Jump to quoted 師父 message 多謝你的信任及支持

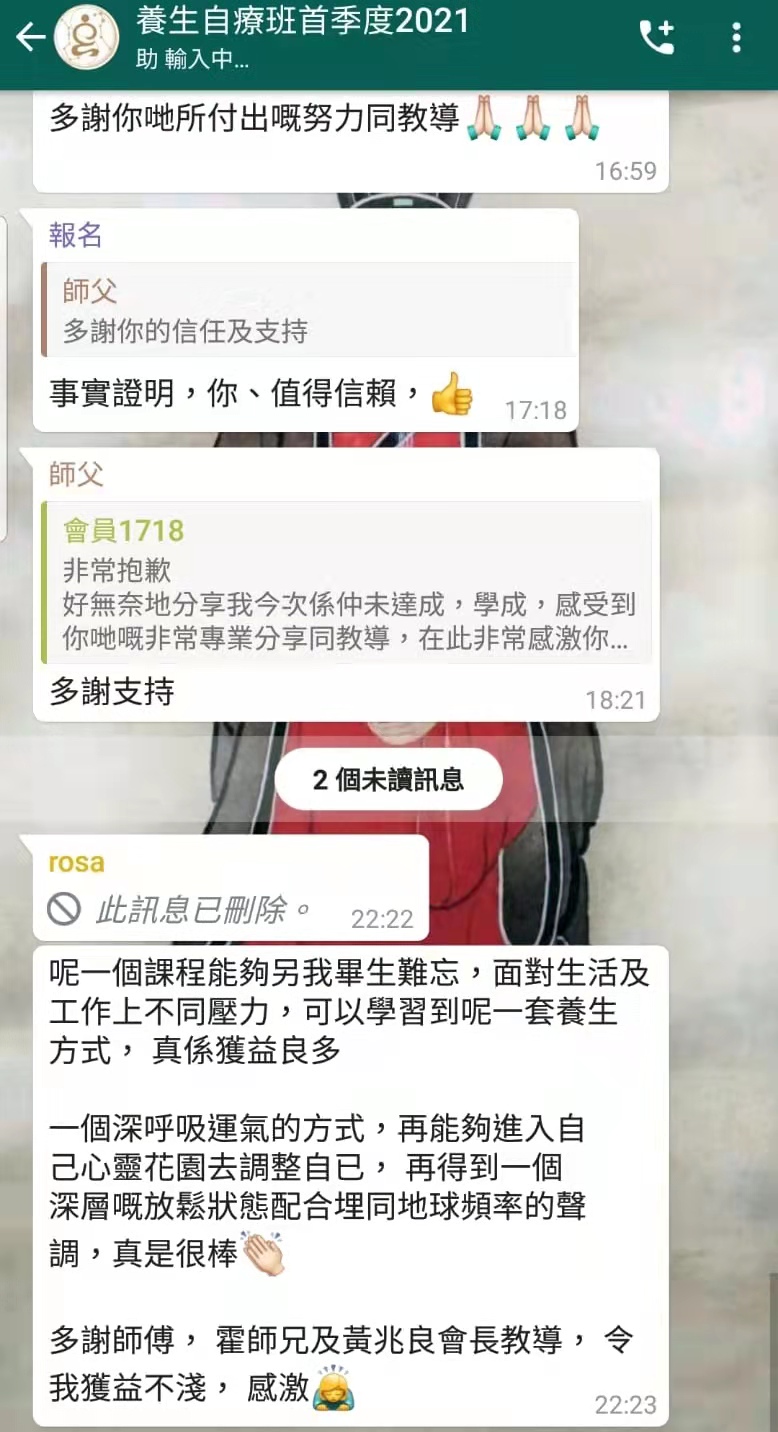click(x=308, y=310)
